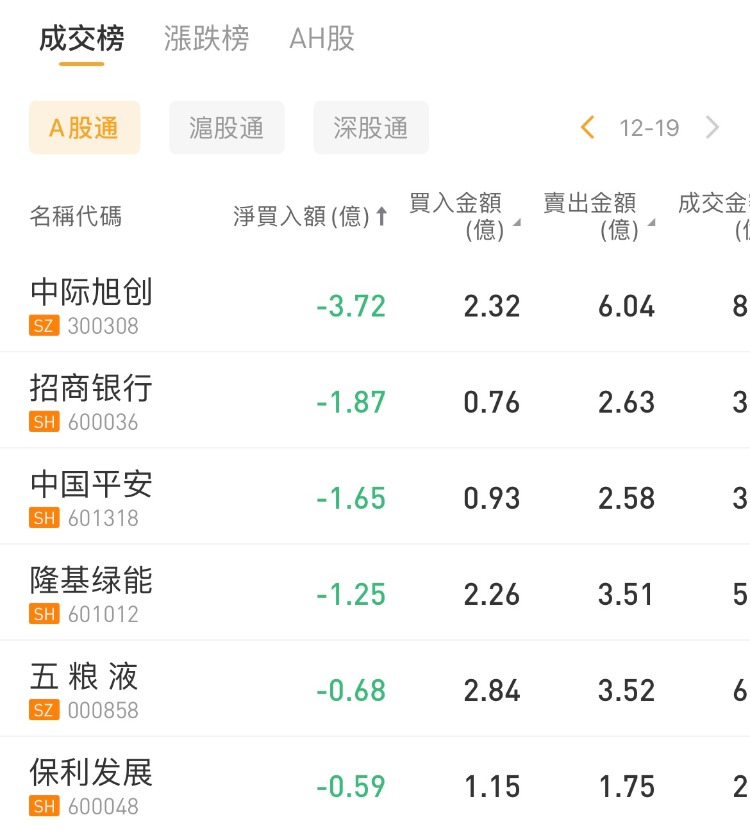This screenshot has width=750, height=831.
Task: Sort by 淨買入額 column
Action: (x=310, y=216)
